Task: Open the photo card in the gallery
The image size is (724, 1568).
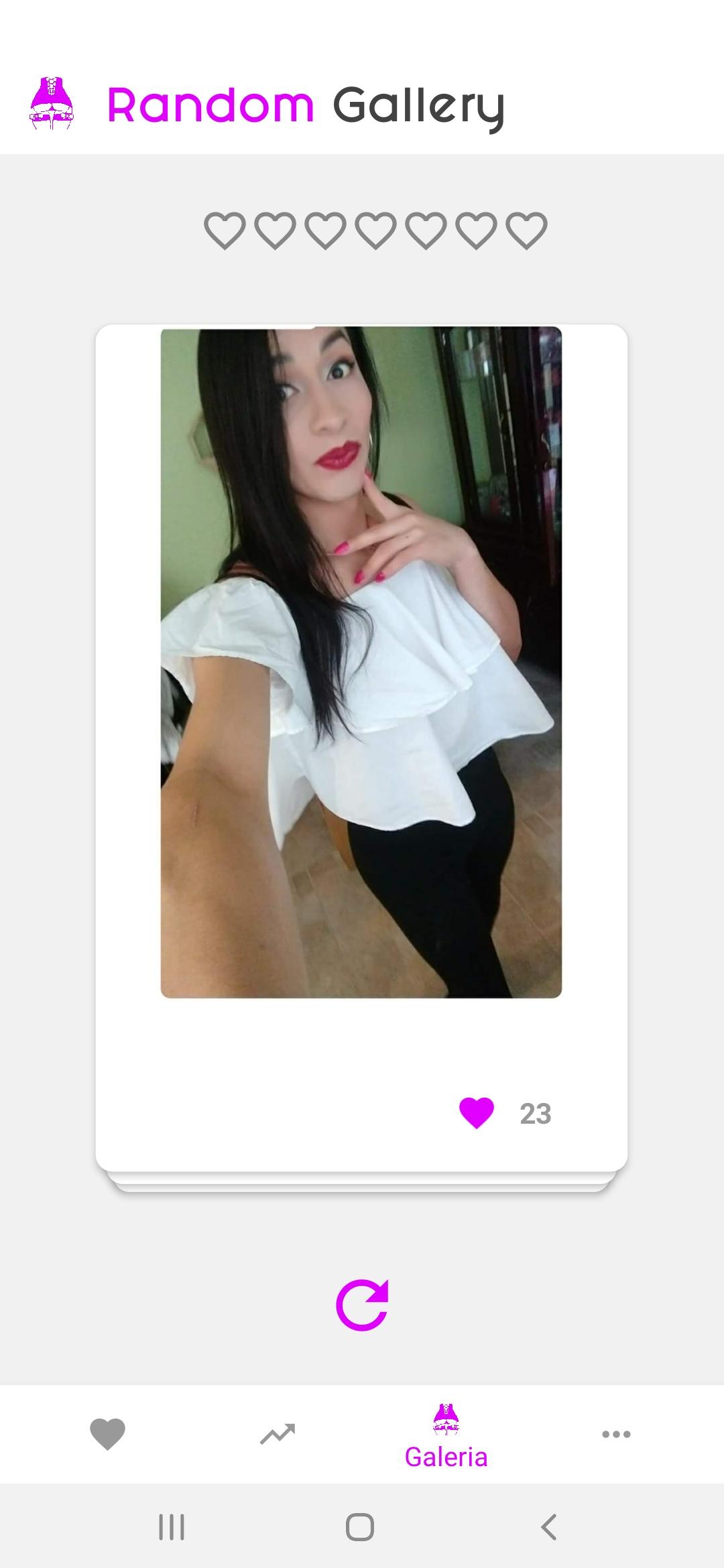Action: (x=361, y=662)
